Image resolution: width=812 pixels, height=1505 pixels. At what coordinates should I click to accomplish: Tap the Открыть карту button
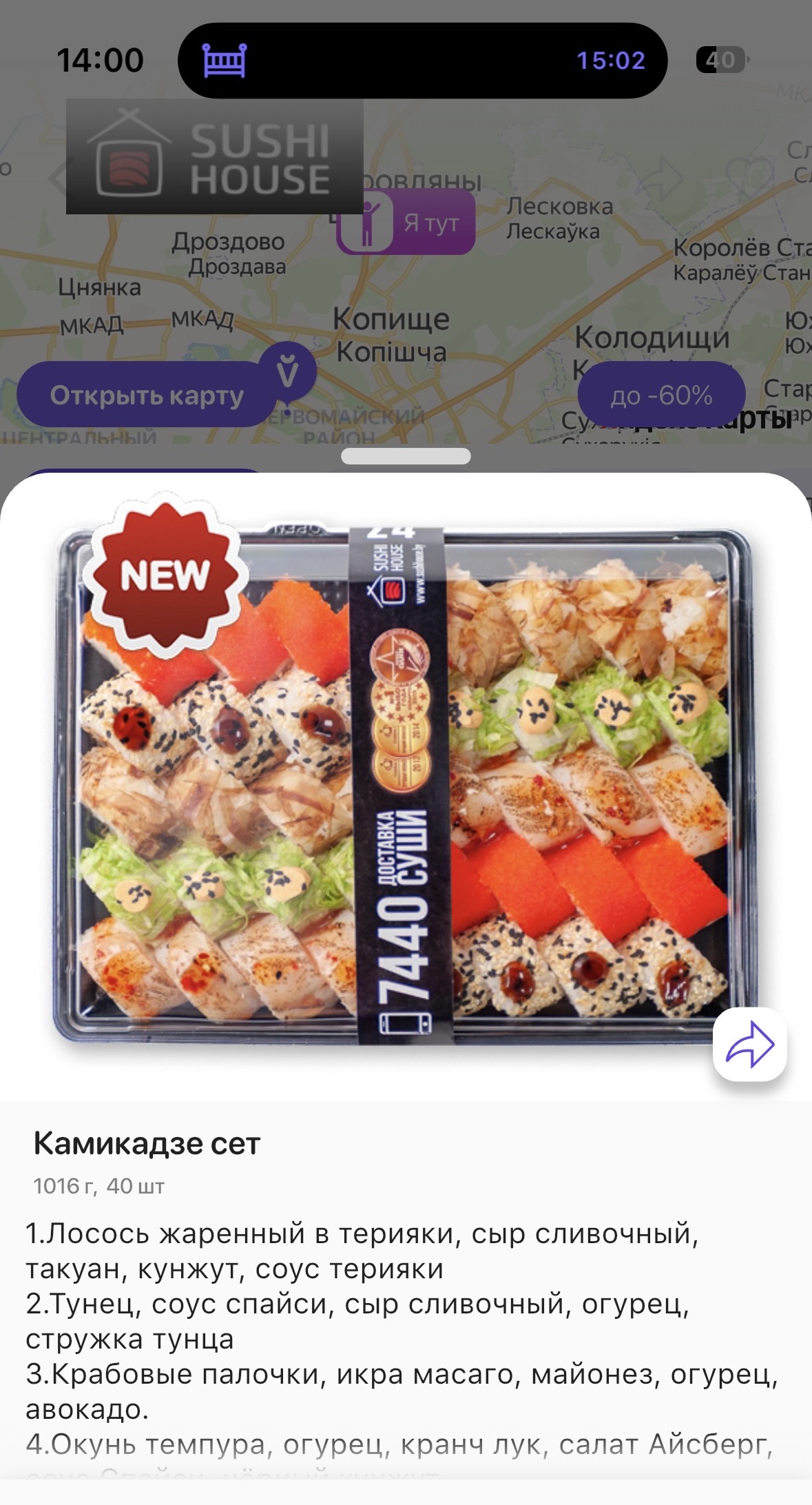[146, 396]
